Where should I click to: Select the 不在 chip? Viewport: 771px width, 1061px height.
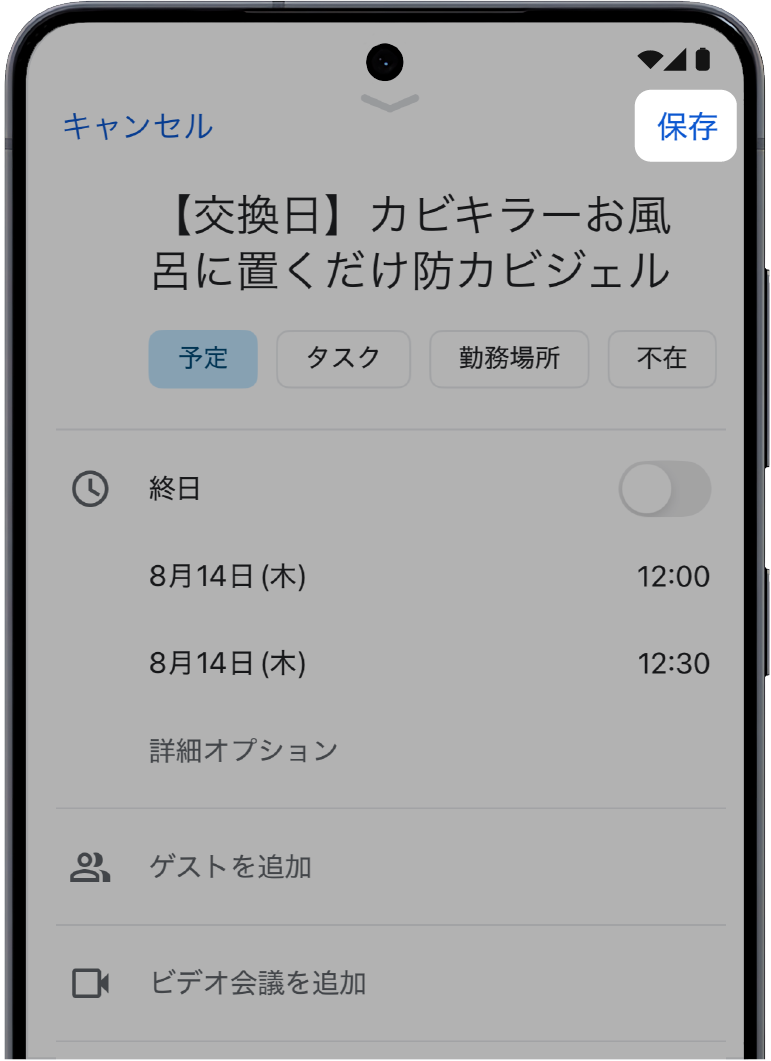[662, 359]
